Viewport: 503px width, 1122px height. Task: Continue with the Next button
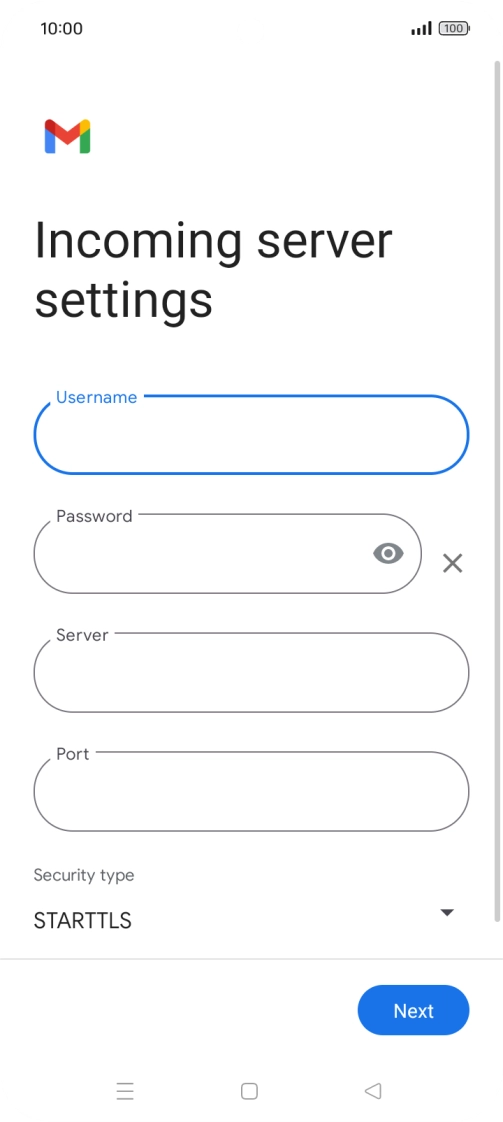click(x=414, y=1010)
